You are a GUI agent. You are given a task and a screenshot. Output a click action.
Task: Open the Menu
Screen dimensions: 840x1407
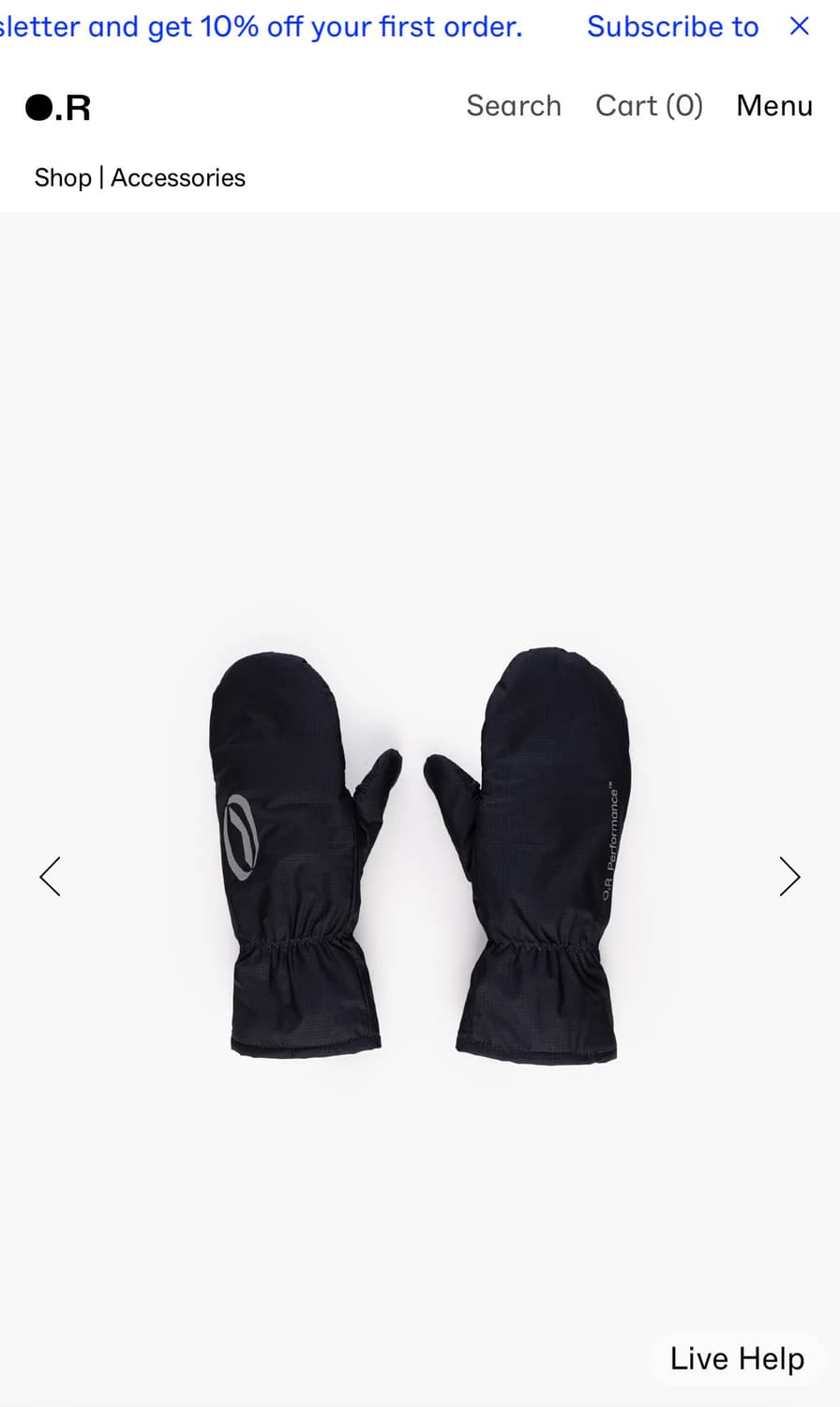tap(774, 106)
